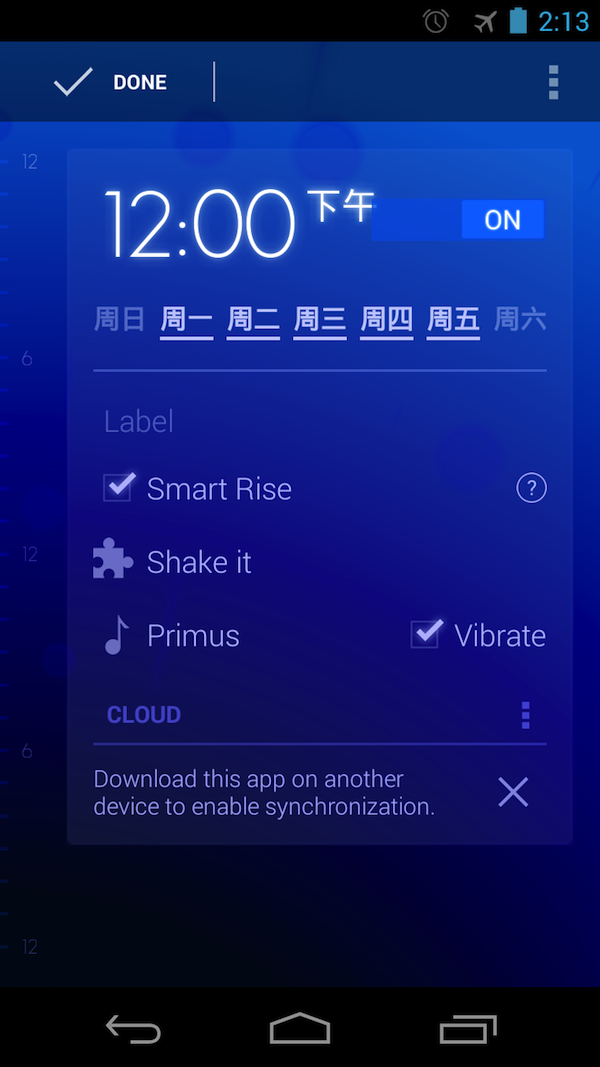
Task: Deselect 周一 from repeat days
Action: 186,320
